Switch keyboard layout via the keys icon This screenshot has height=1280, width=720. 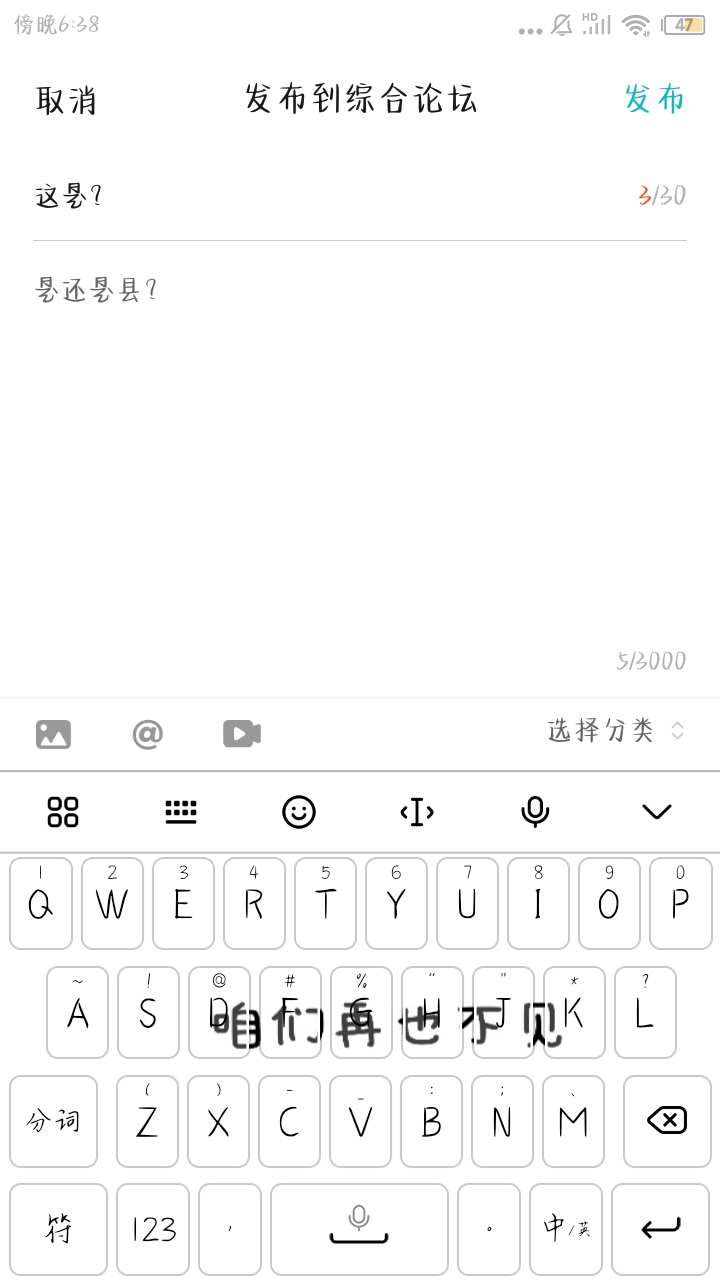click(x=181, y=812)
